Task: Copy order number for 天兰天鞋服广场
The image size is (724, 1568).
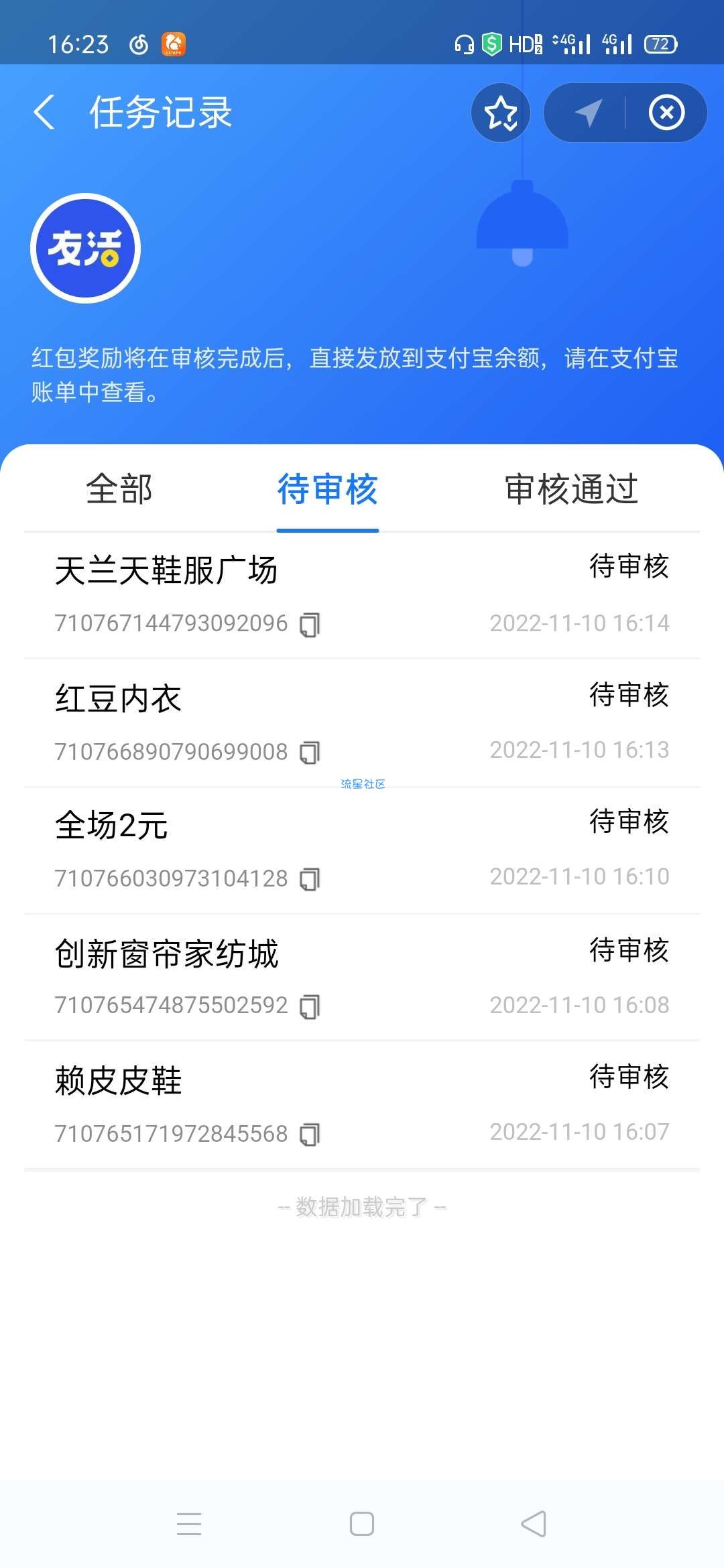Action: (309, 625)
